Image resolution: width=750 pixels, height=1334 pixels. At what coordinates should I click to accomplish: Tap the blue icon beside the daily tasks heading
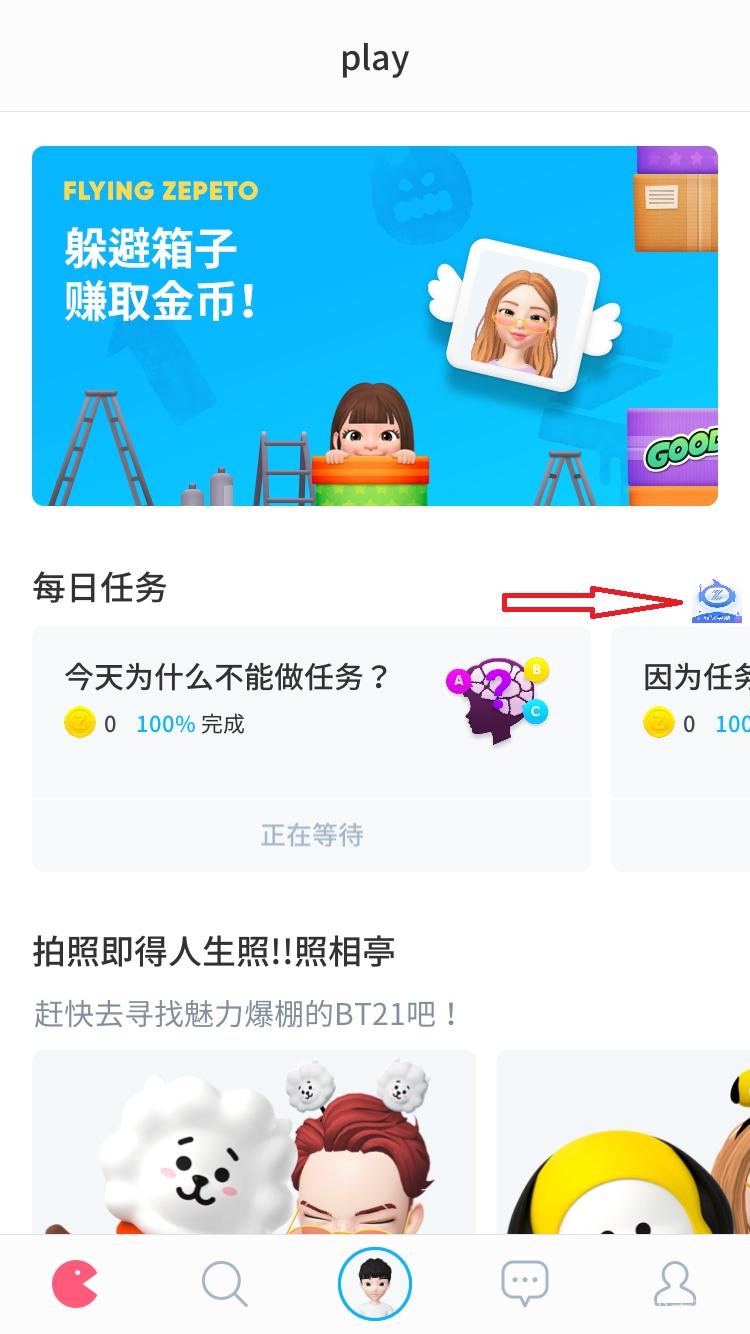[x=716, y=601]
